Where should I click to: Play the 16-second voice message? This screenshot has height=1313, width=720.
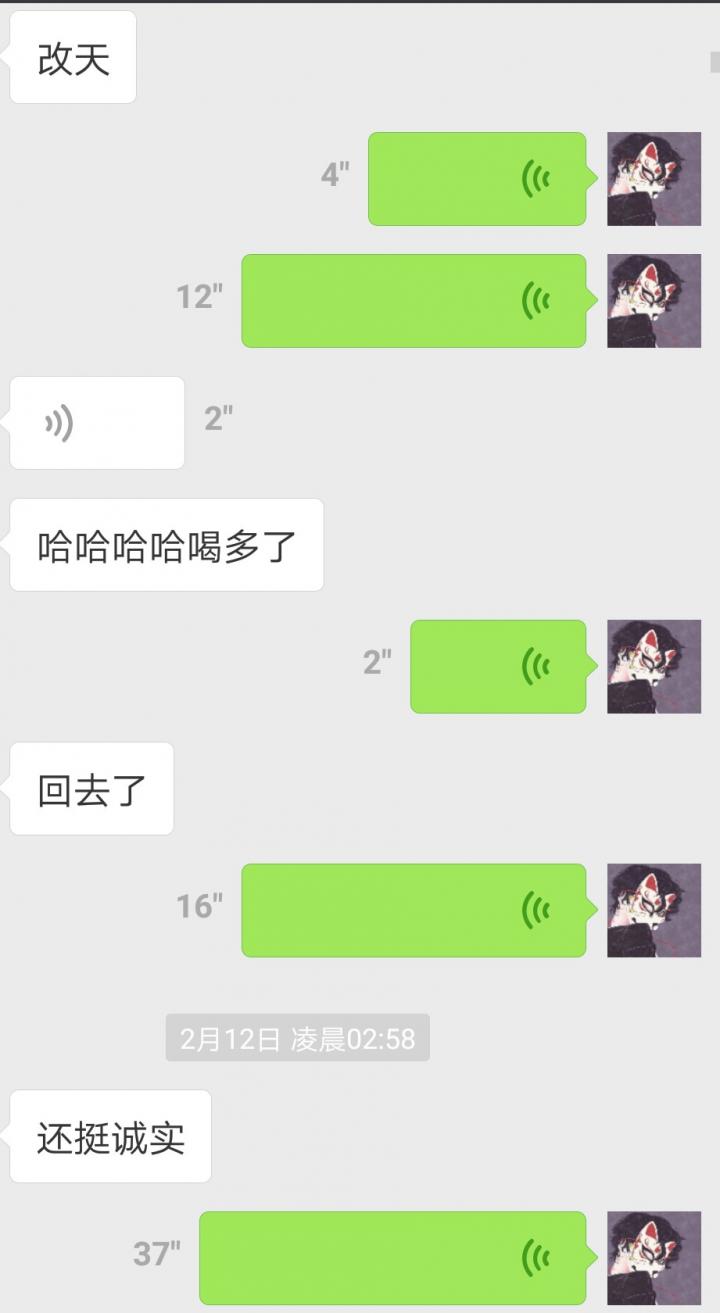click(x=413, y=909)
